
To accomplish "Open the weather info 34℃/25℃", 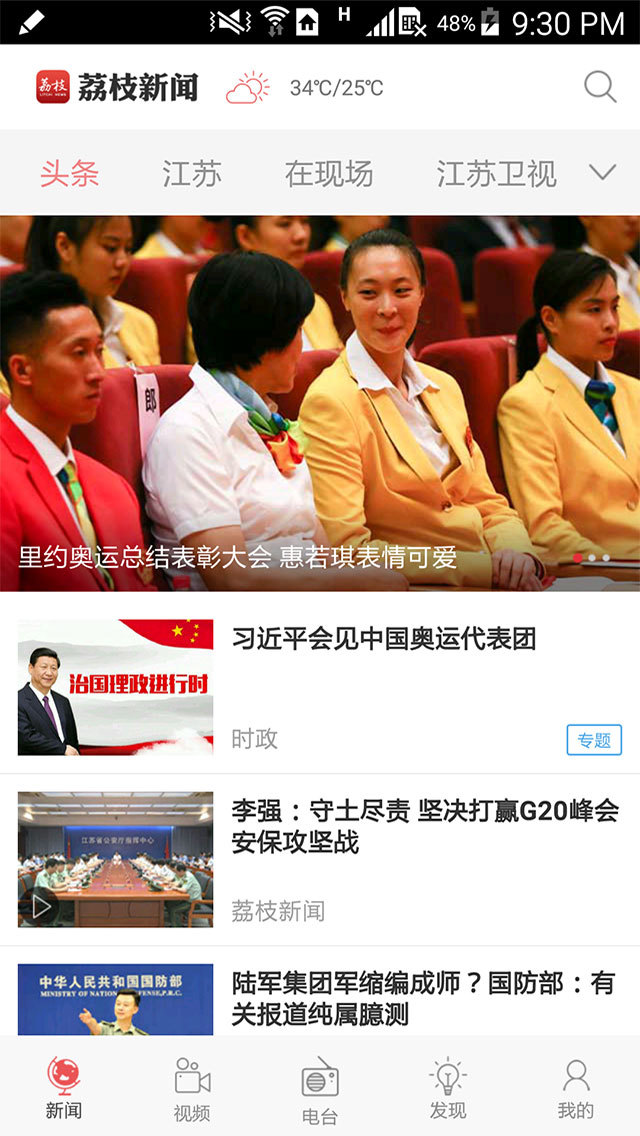I will coord(305,88).
